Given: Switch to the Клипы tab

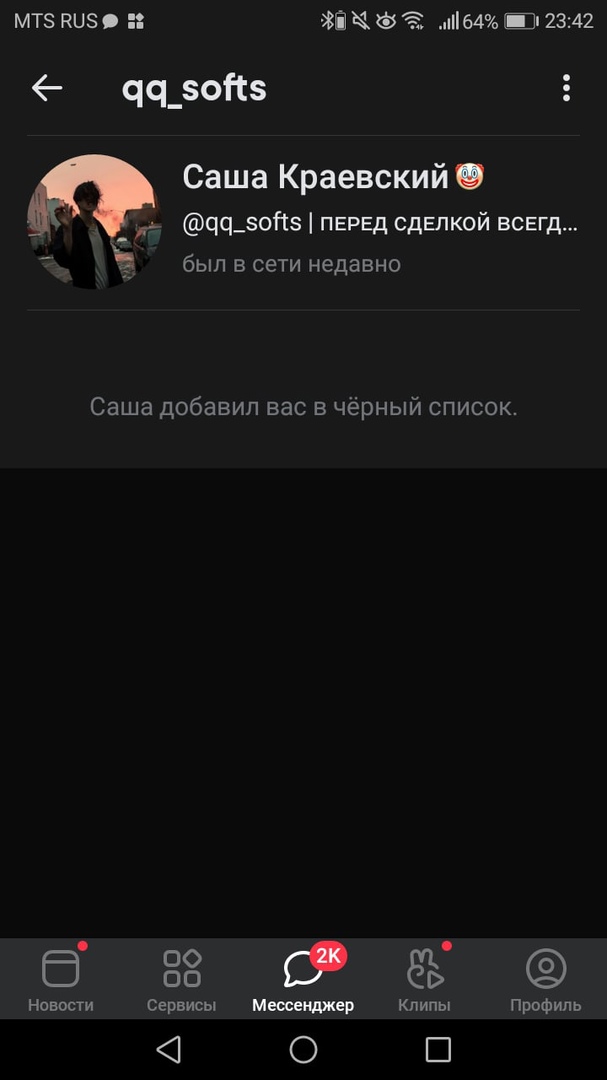Looking at the screenshot, I should tap(424, 980).
